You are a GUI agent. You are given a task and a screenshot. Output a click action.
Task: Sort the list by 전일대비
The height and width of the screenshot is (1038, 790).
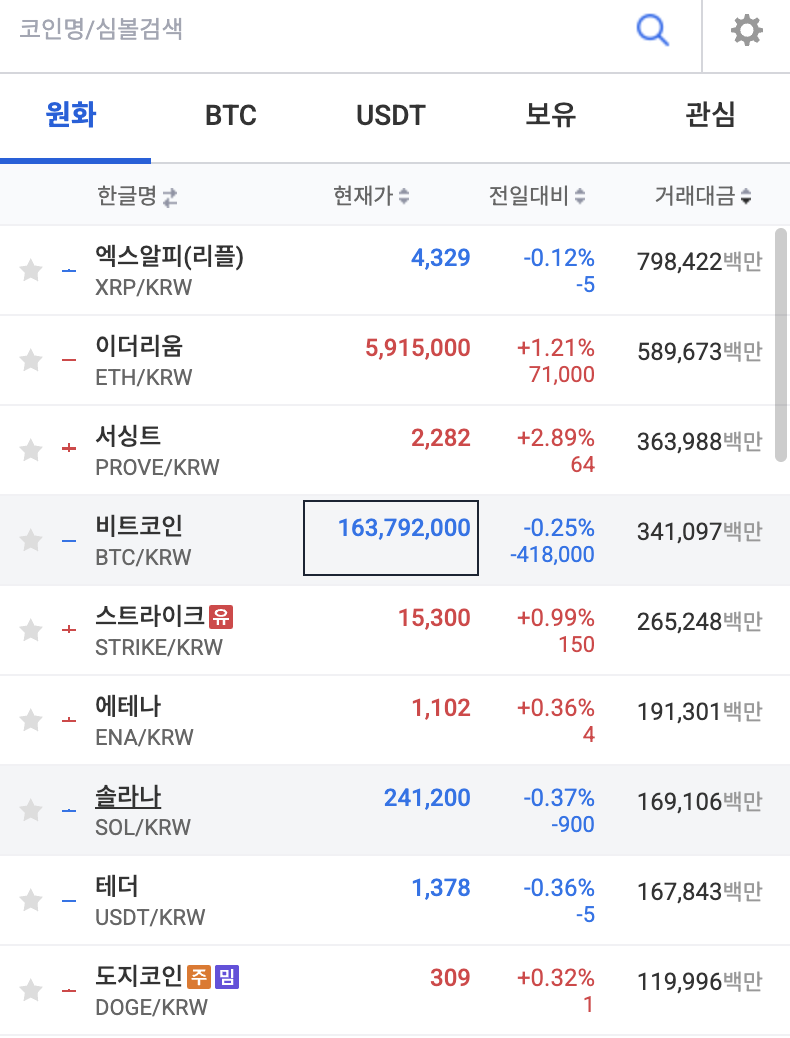536,196
